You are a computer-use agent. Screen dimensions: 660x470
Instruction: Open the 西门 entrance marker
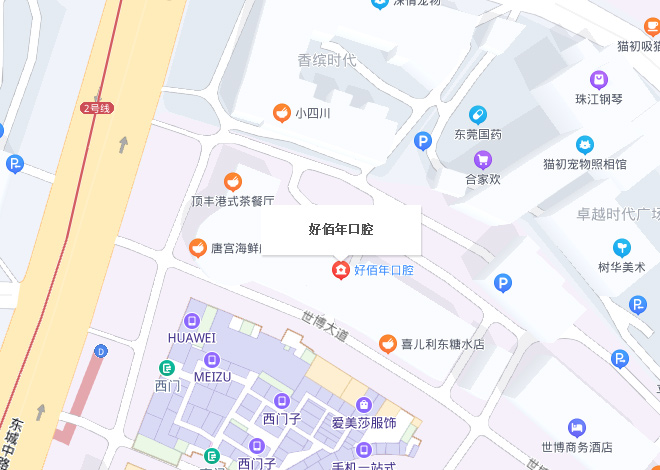tap(167, 367)
